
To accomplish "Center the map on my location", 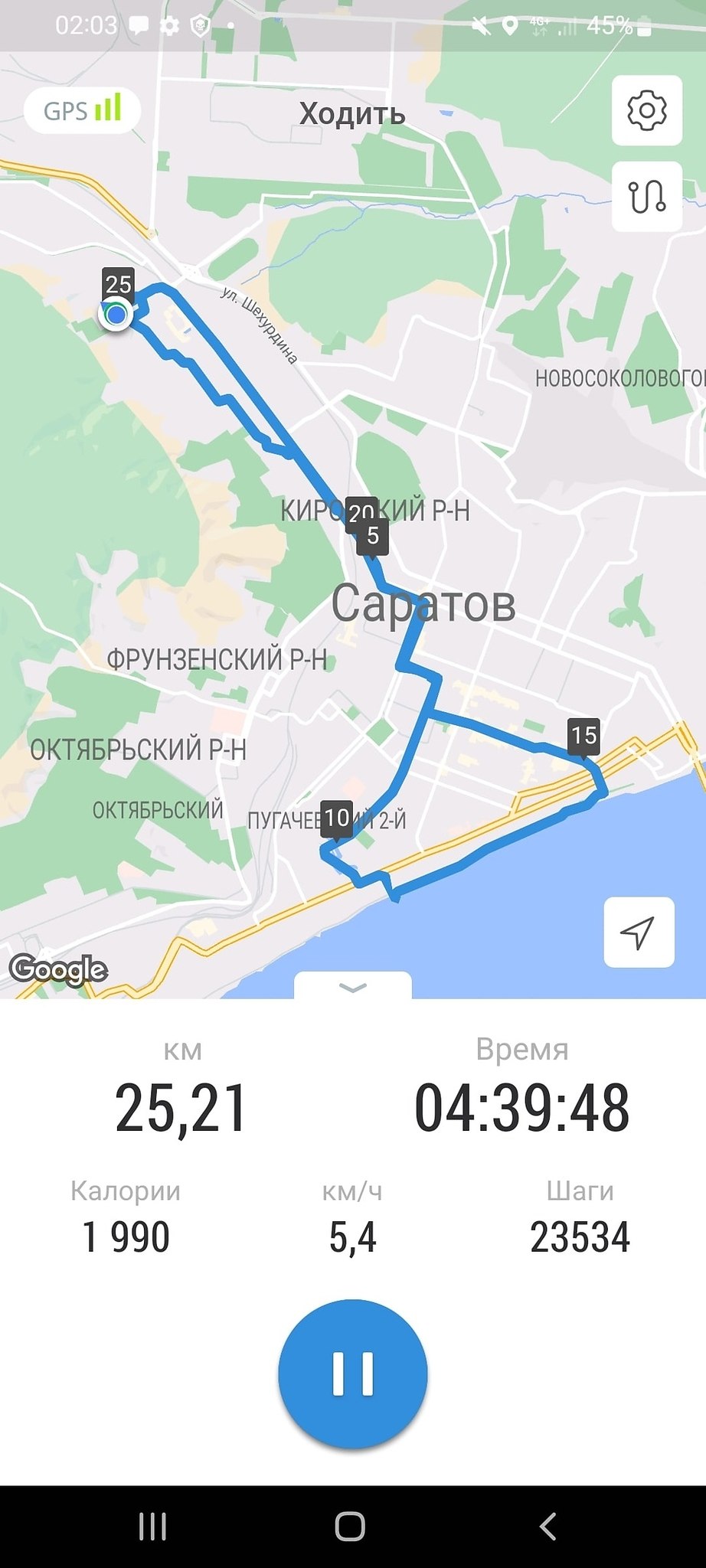I will pos(639,932).
